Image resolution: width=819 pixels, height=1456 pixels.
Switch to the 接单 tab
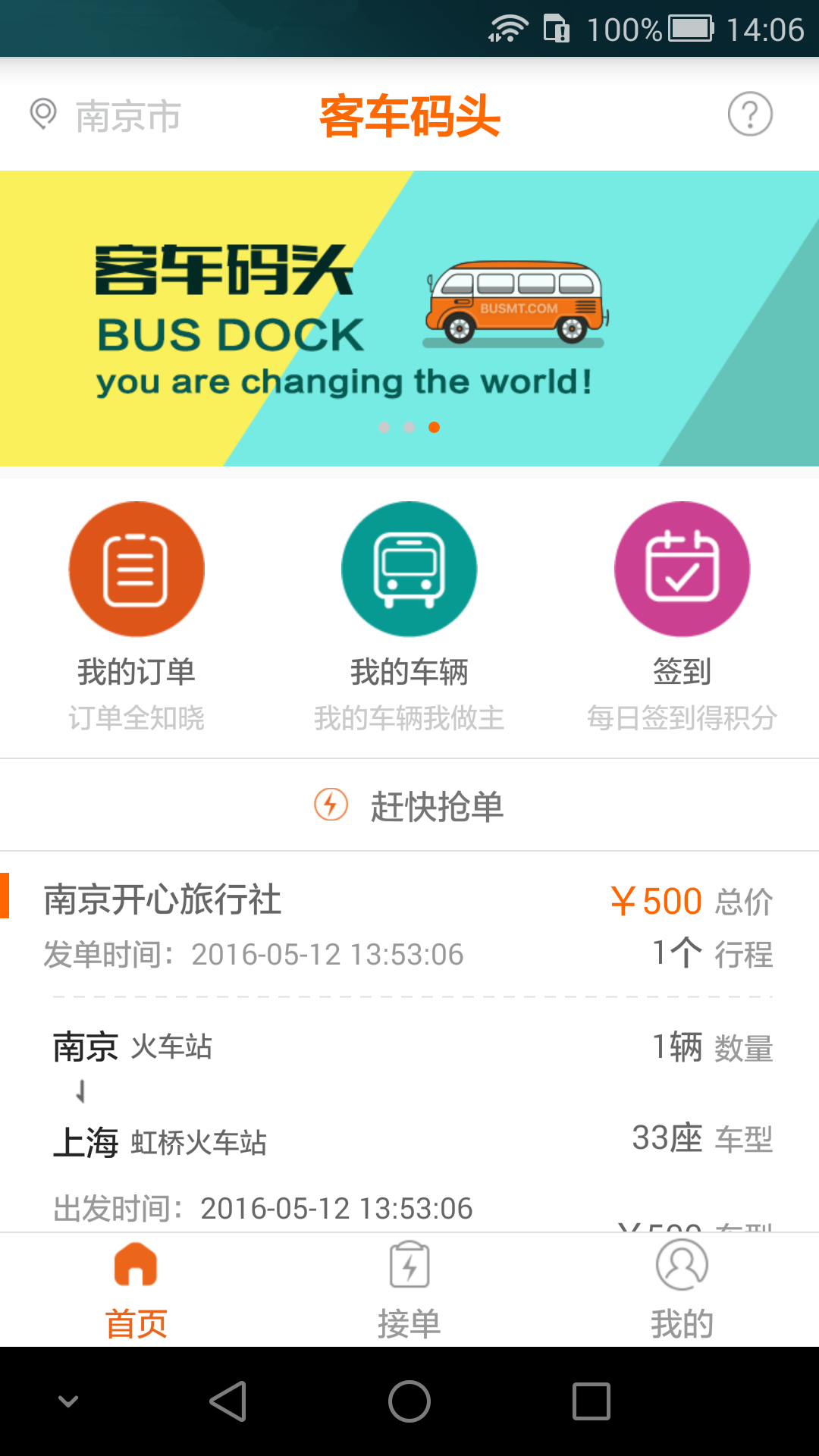pos(409,1291)
